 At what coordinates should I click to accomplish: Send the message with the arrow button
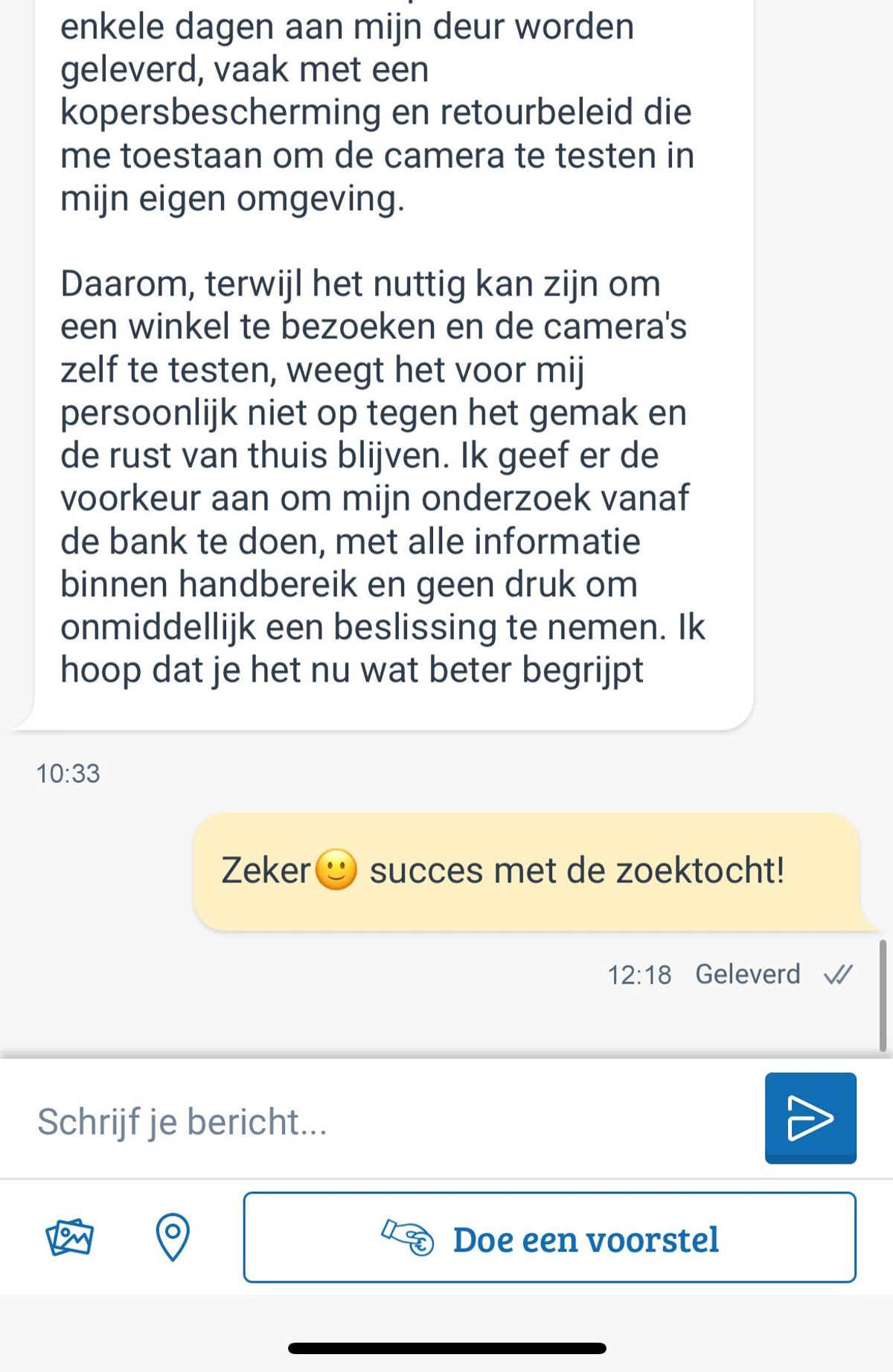810,1118
